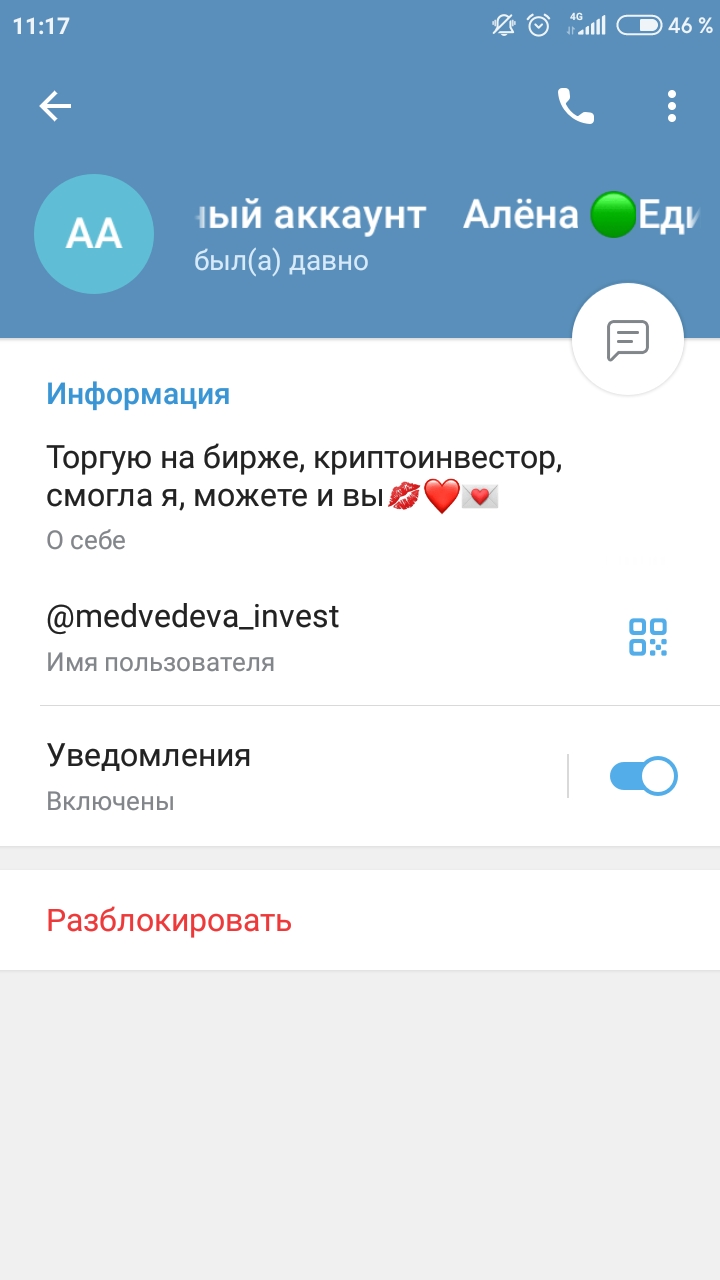Show the QR code for medvedeva_invest
The height and width of the screenshot is (1280, 720).
click(x=648, y=637)
